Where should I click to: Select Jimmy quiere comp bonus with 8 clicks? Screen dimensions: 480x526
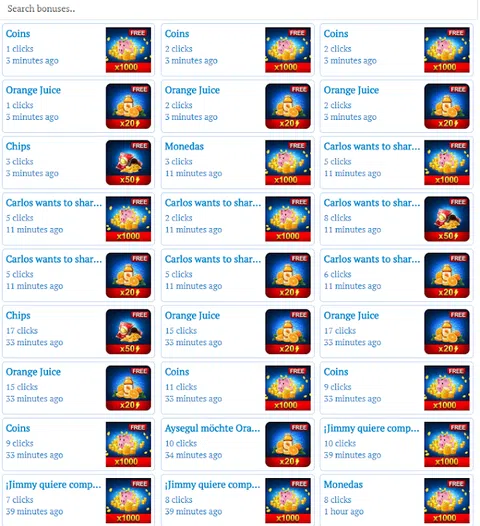(x=237, y=500)
